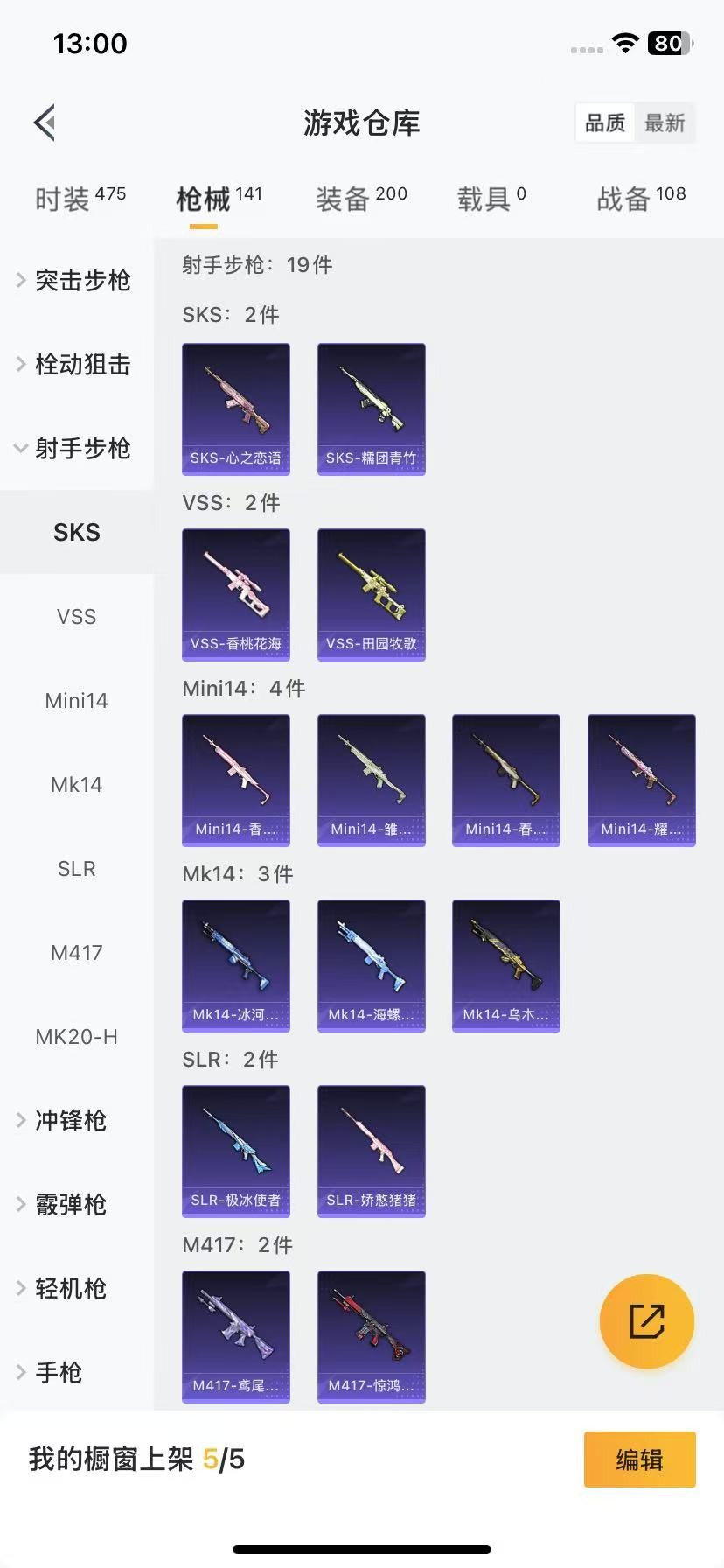724x1568 pixels.
Task: Tap the 编辑 button
Action: pyautogui.click(x=639, y=1459)
